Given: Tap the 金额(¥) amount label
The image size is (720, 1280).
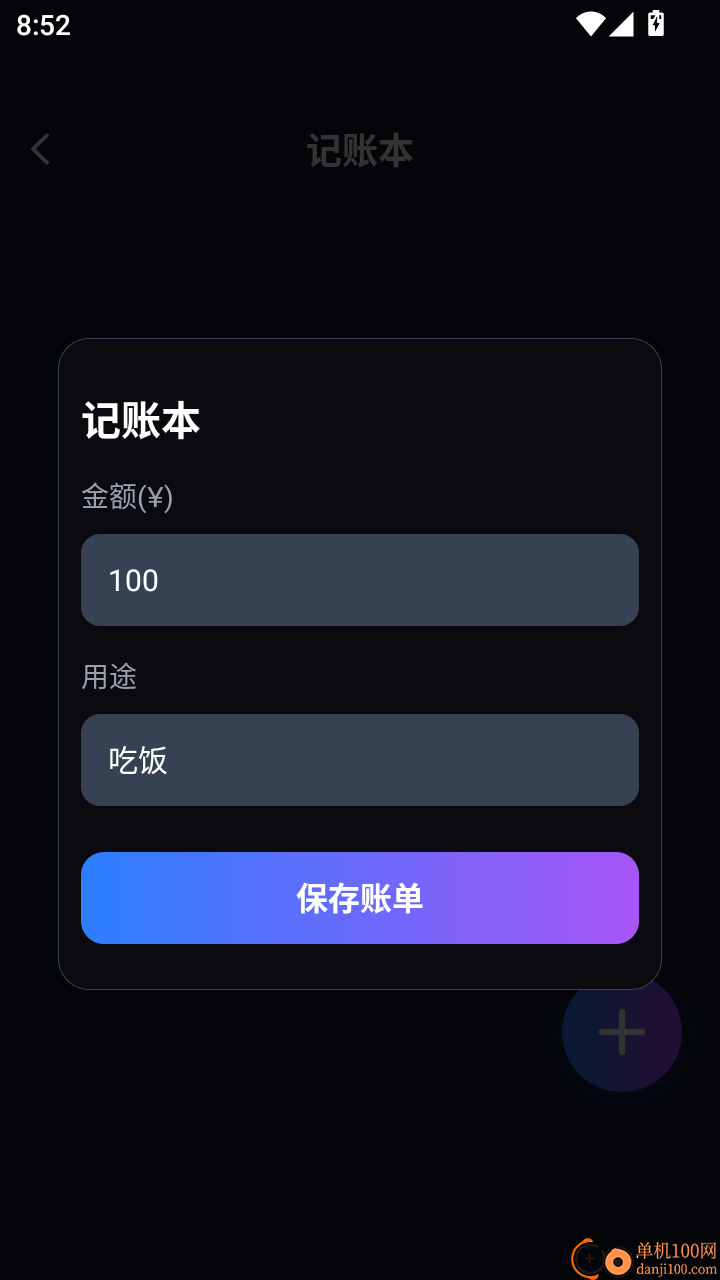Looking at the screenshot, I should 126,497.
